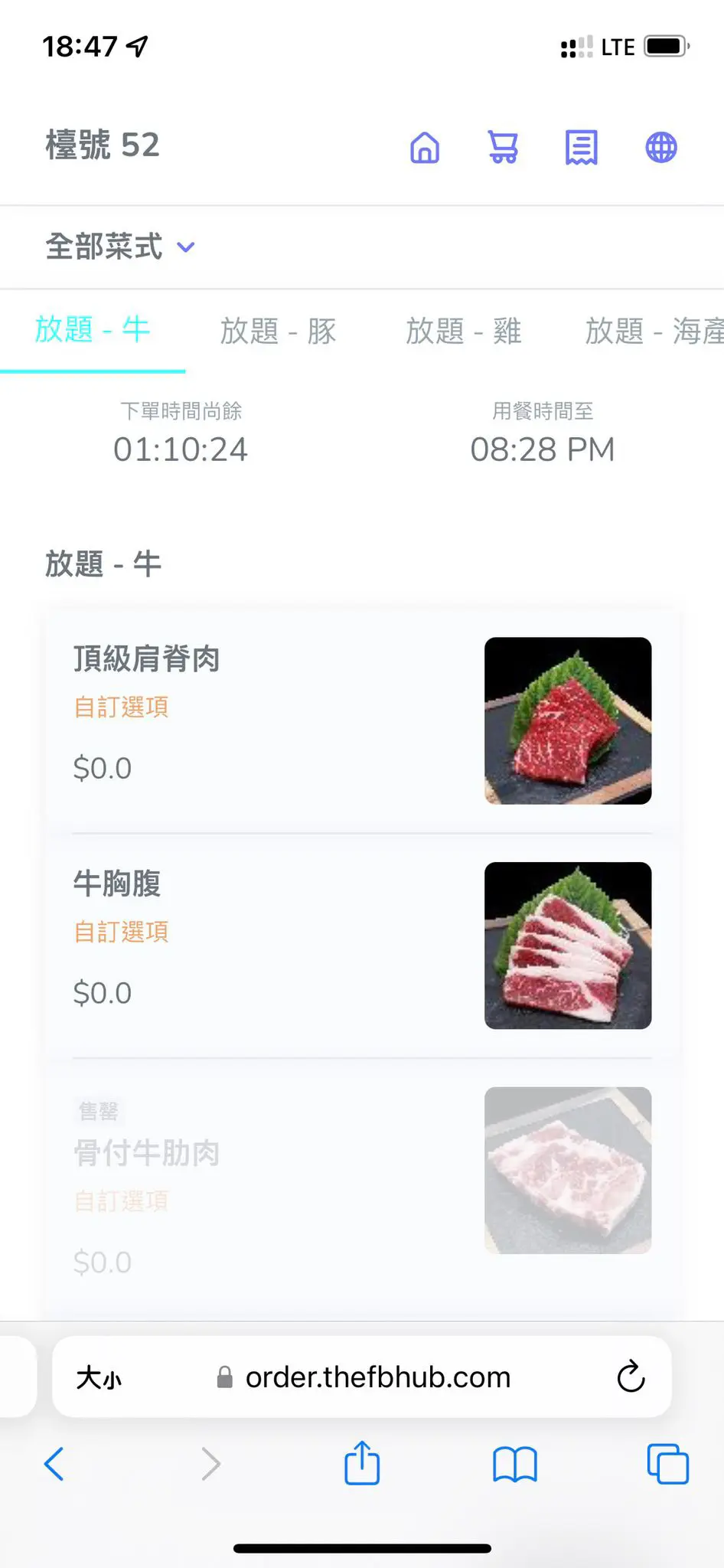This screenshot has width=724, height=1568.
Task: Open the shopping cart
Action: pos(503,147)
